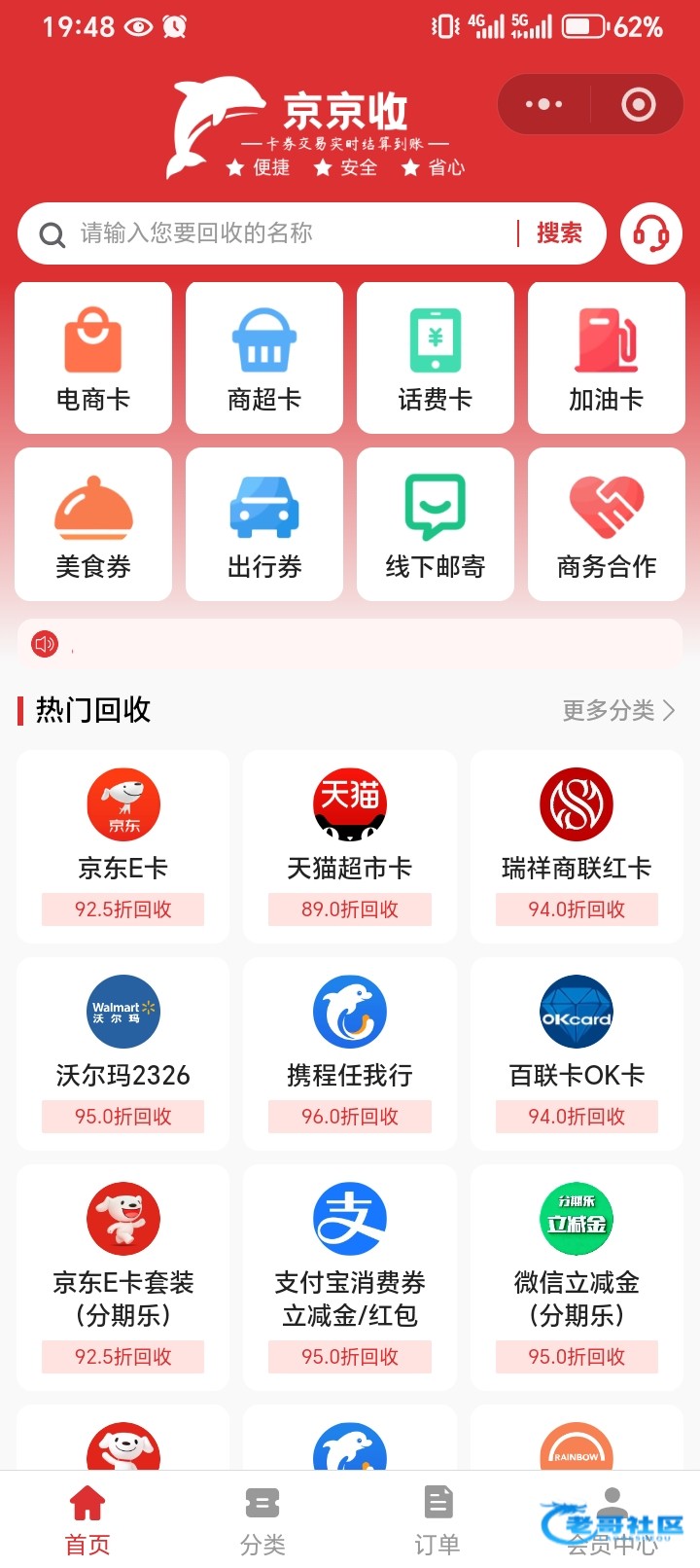The height and width of the screenshot is (1568, 700).
Task: Open the 沃尔玛2326 recycle card
Action: [123, 1052]
